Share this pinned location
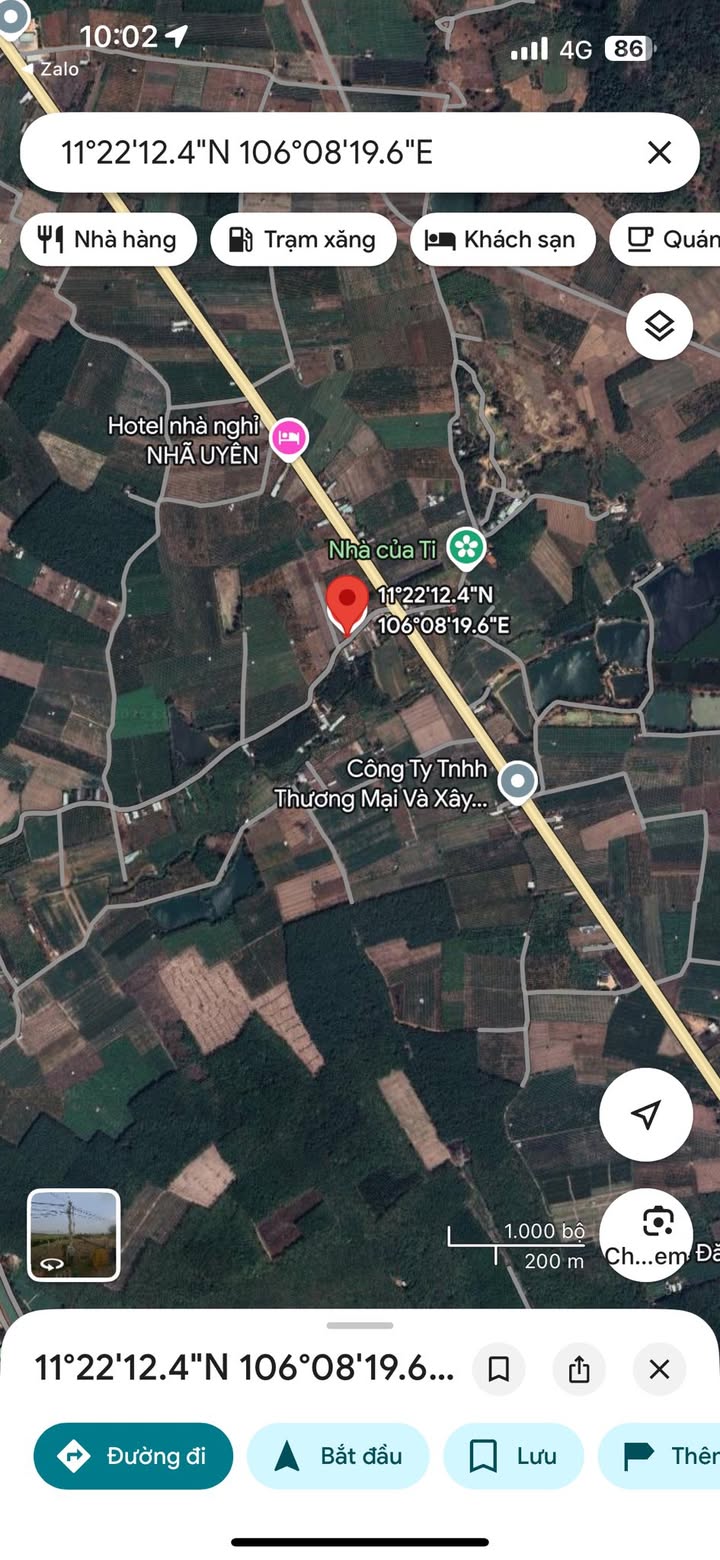The width and height of the screenshot is (720, 1560). tap(579, 1369)
